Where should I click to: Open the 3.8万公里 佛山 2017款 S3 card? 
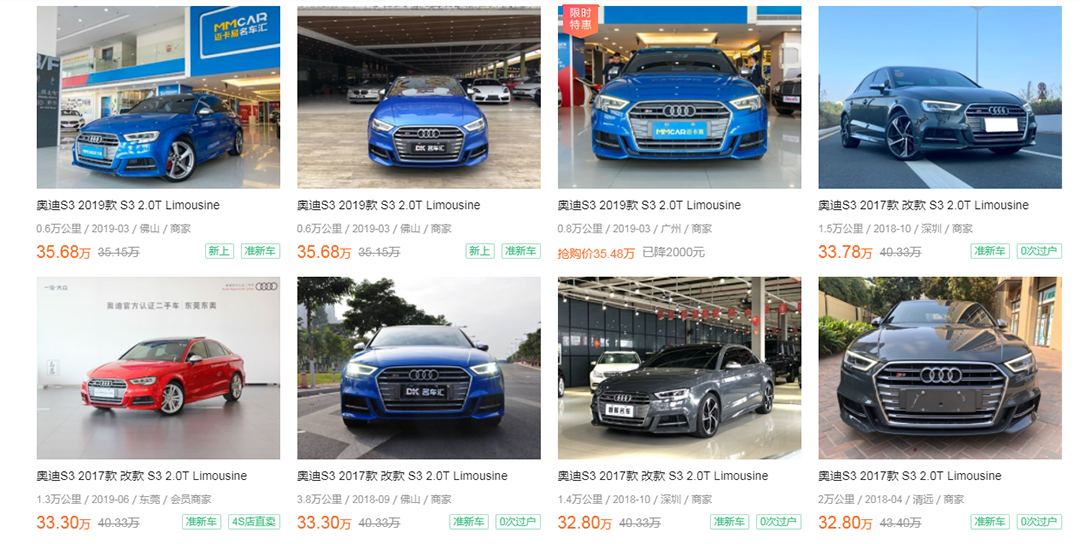point(418,368)
